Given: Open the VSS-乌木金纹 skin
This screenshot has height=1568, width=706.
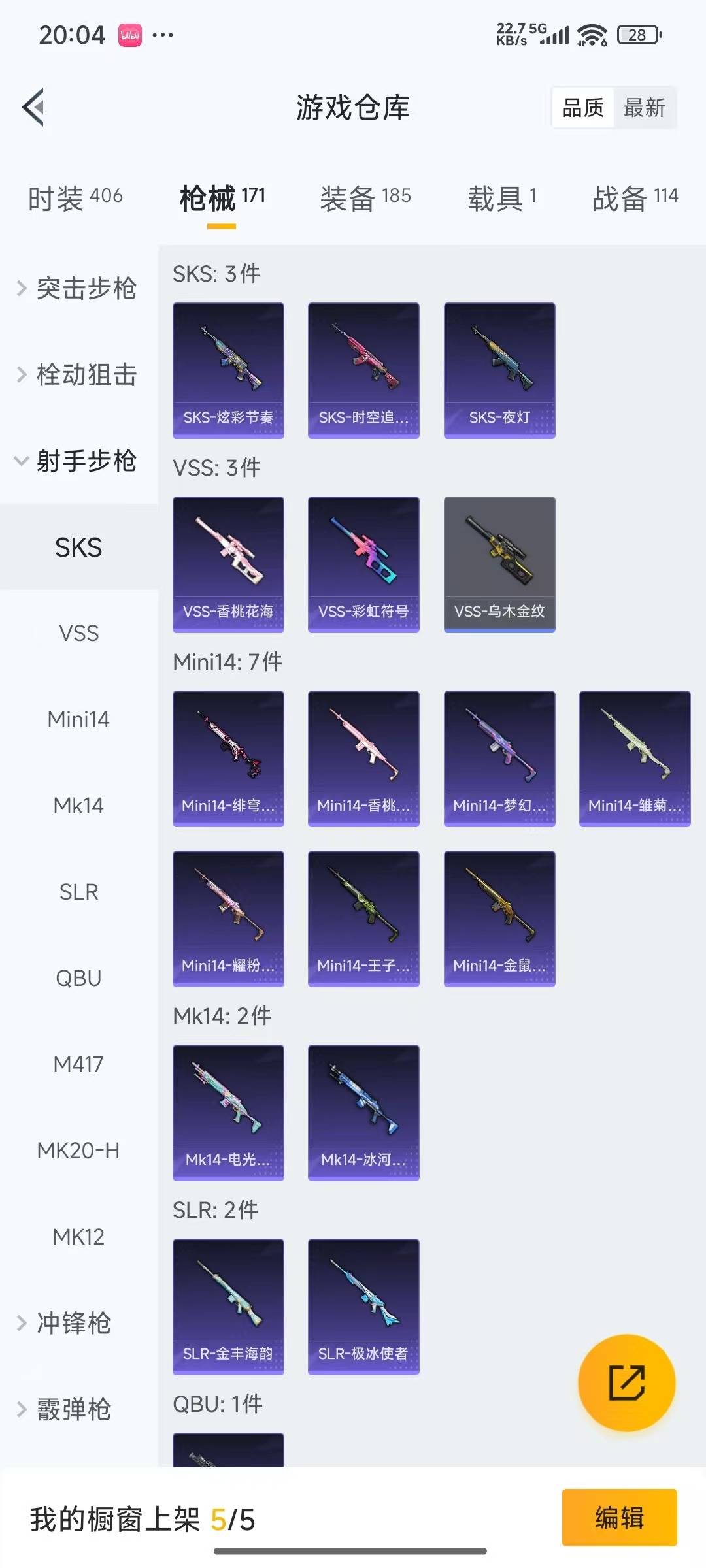Looking at the screenshot, I should (x=499, y=564).
